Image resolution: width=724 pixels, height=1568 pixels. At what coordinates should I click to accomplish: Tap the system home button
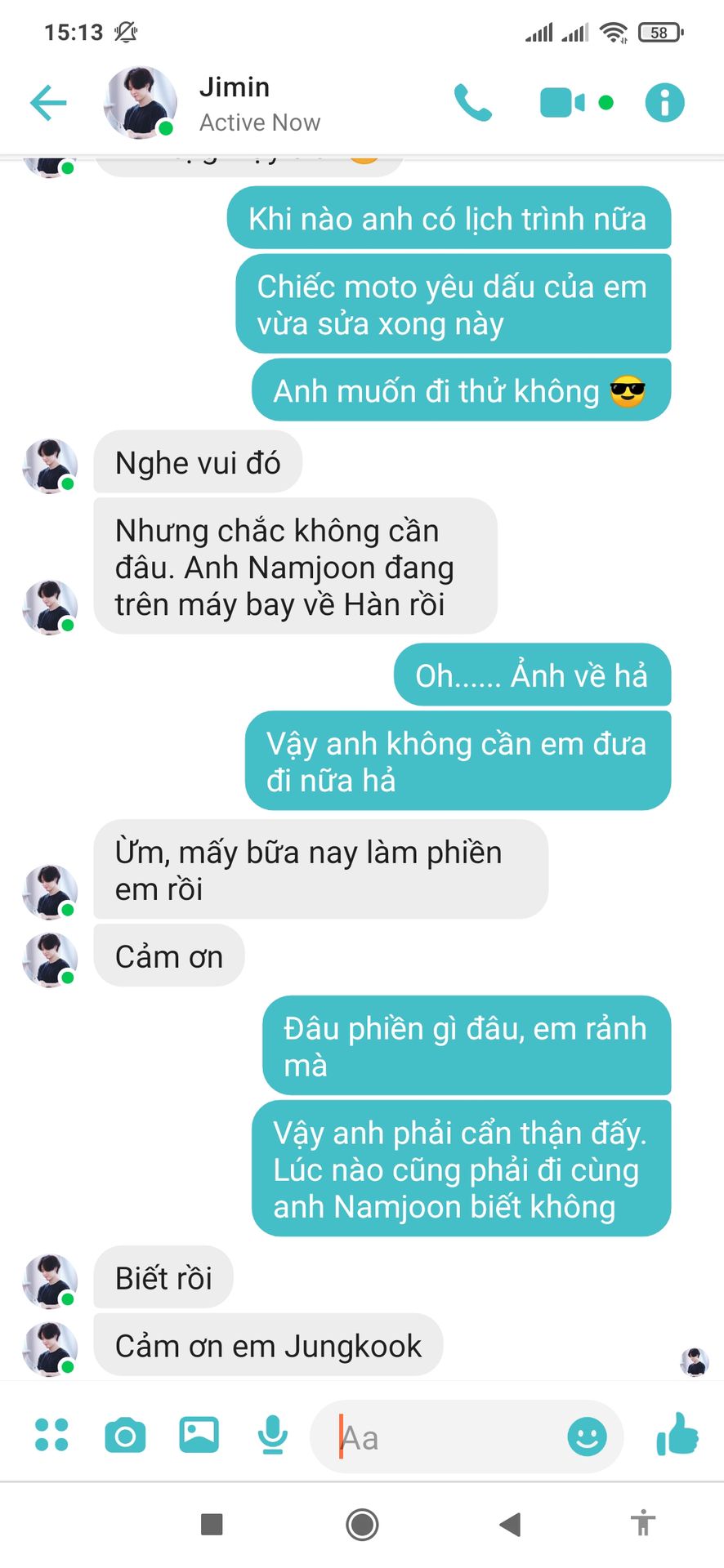pyautogui.click(x=362, y=1524)
